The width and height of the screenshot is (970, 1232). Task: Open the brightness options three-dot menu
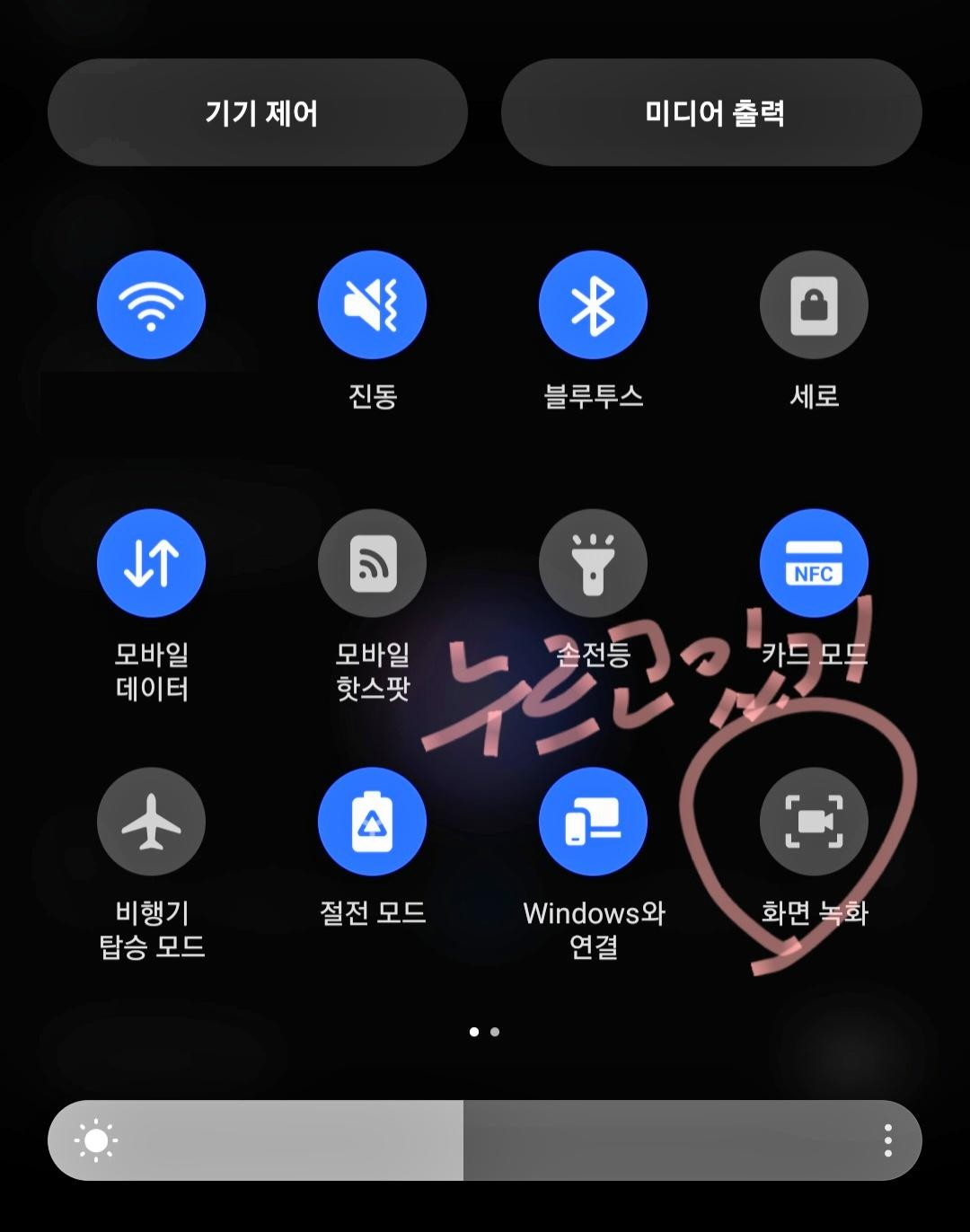pos(888,1139)
